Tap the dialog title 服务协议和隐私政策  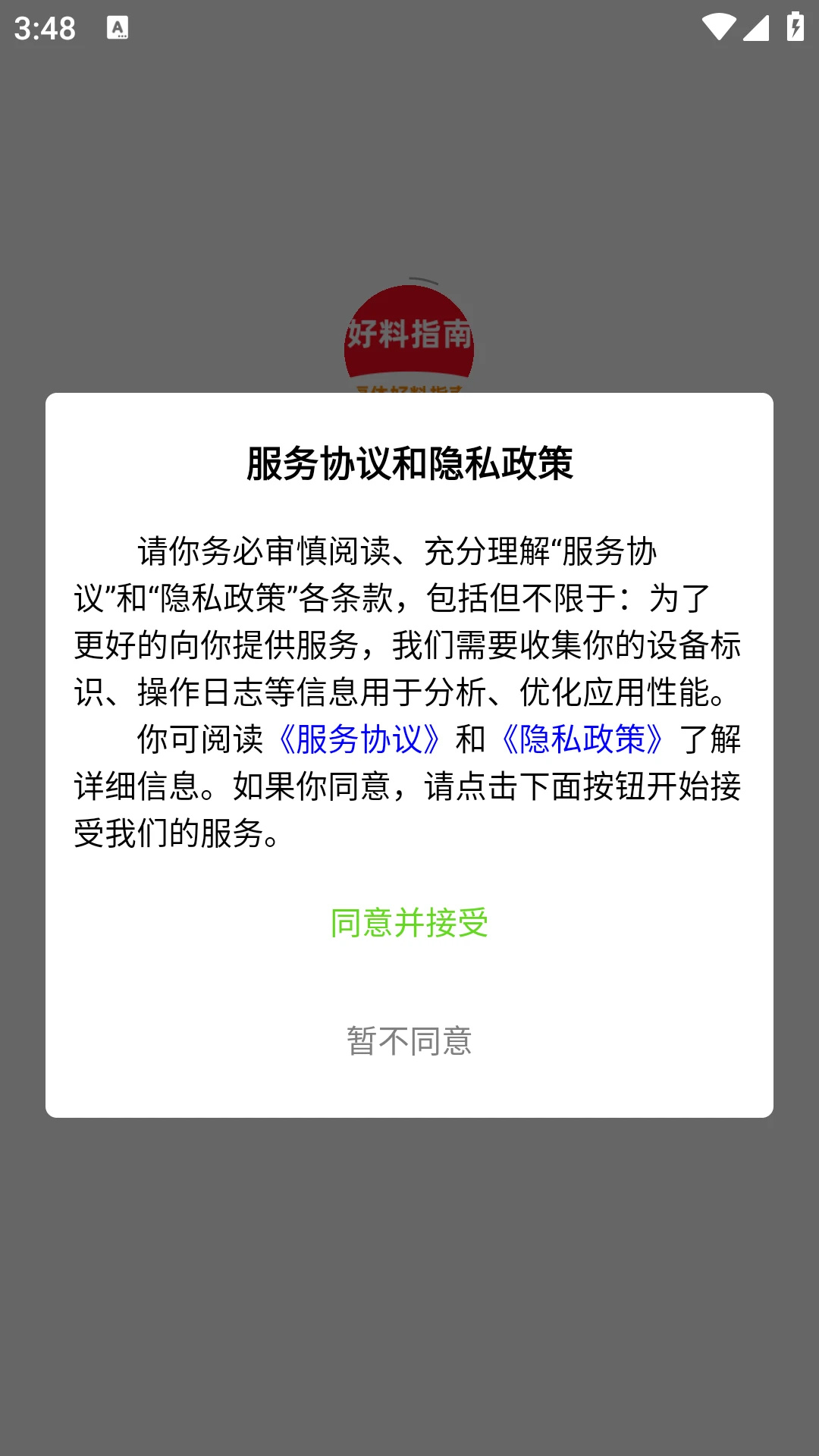(409, 462)
